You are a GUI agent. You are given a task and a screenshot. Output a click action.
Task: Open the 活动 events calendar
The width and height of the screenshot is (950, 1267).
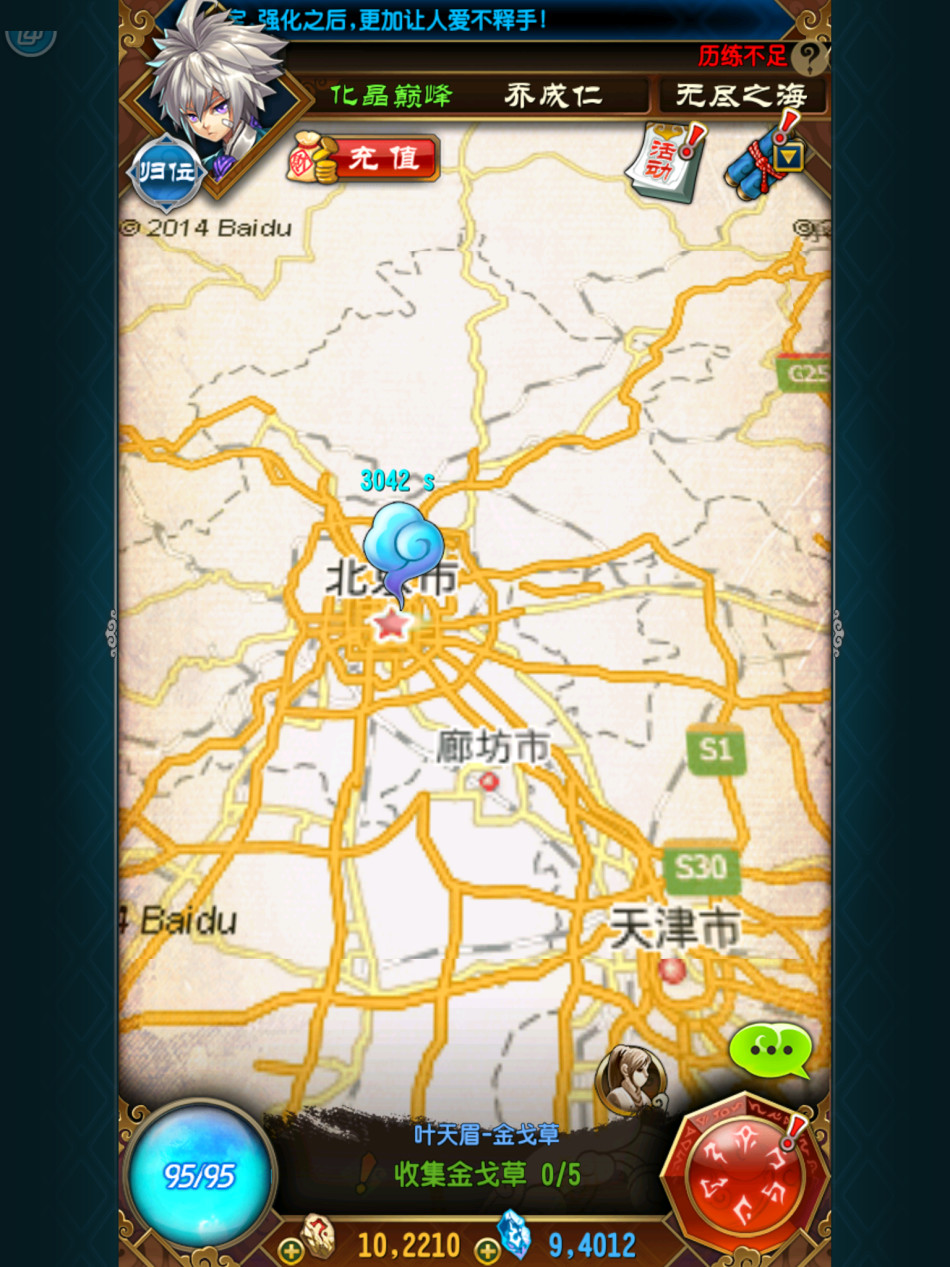[666, 158]
